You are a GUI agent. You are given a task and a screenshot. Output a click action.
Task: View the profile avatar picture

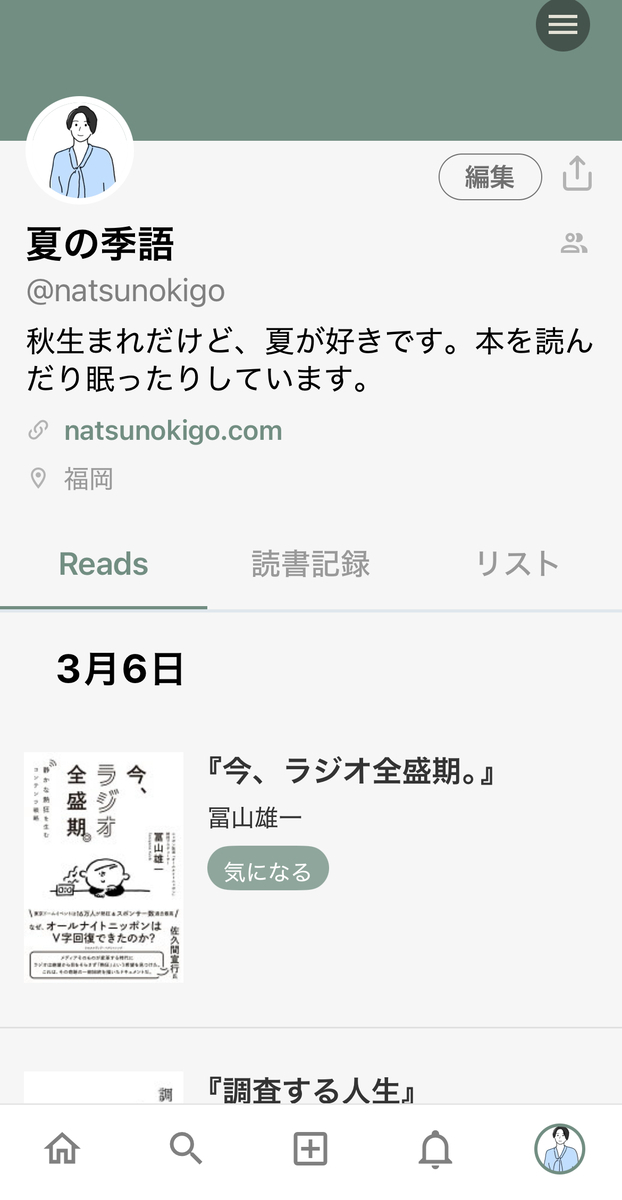[80, 151]
